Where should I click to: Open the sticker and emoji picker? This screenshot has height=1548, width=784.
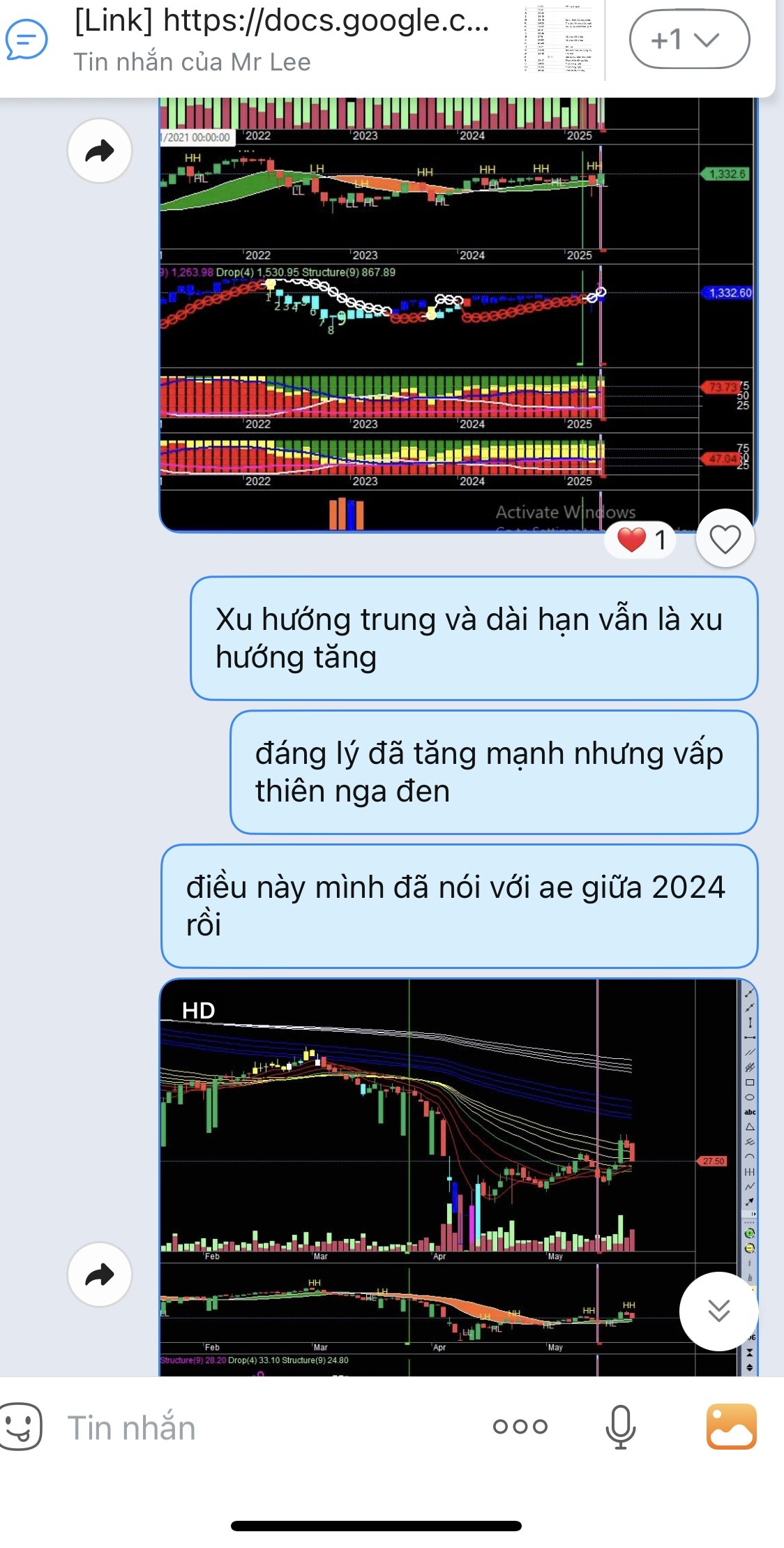pyautogui.click(x=20, y=1427)
